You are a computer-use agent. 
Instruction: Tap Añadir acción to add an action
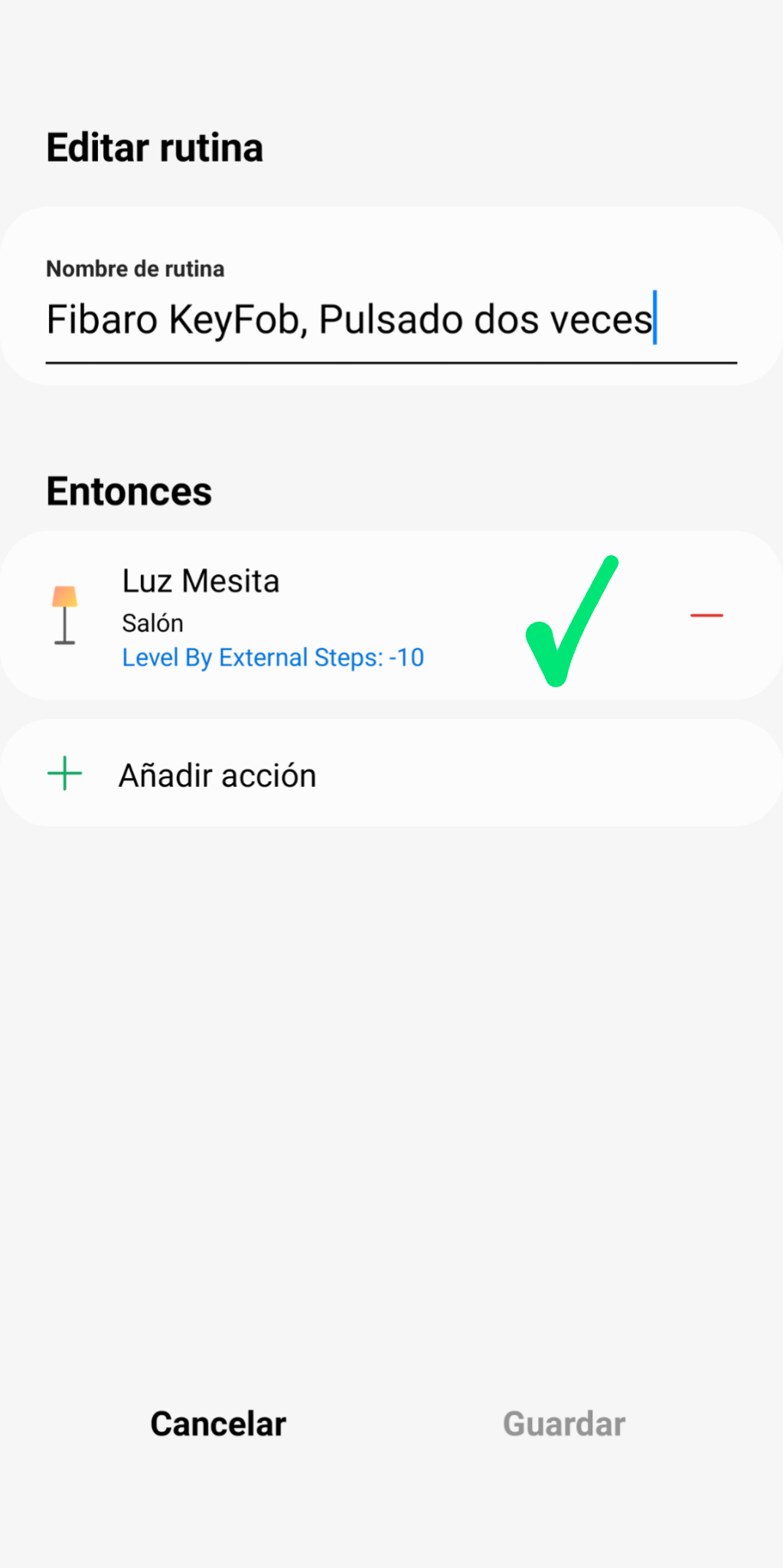[217, 775]
